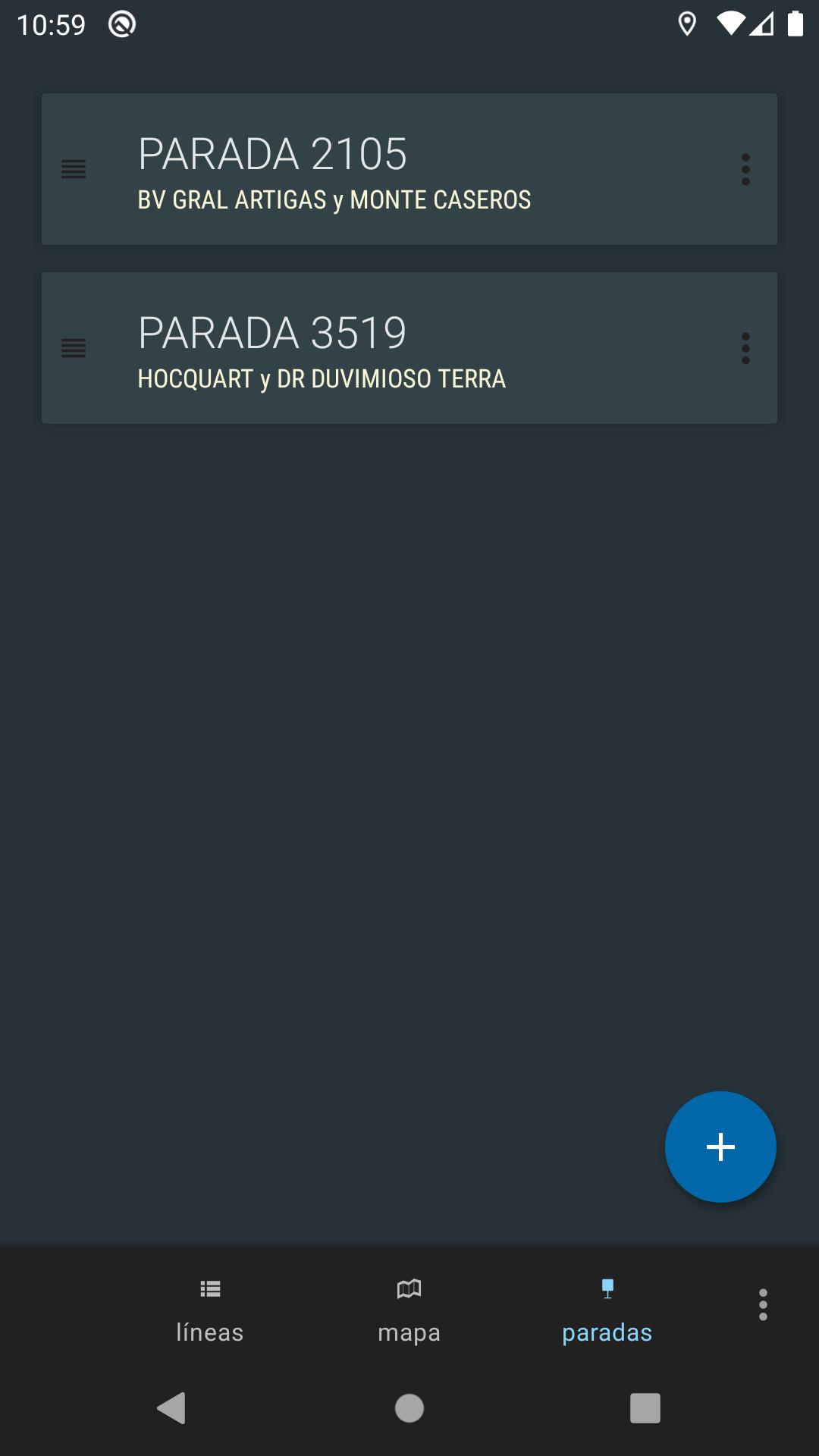The image size is (819, 1456).
Task: Go to the system home screen
Action: (409, 1408)
